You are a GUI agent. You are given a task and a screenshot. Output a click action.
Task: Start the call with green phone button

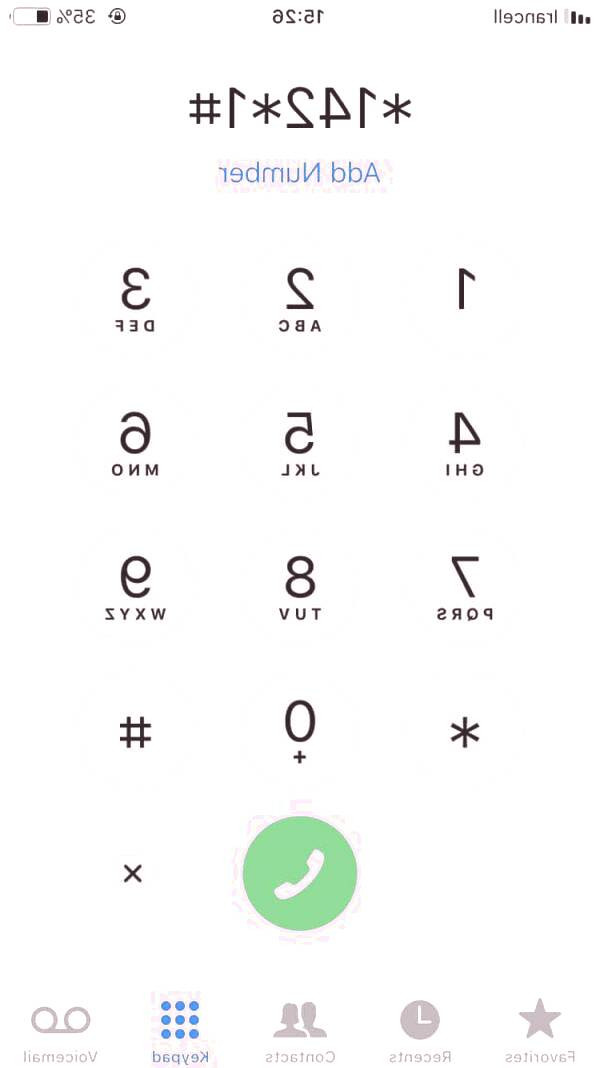tap(300, 873)
